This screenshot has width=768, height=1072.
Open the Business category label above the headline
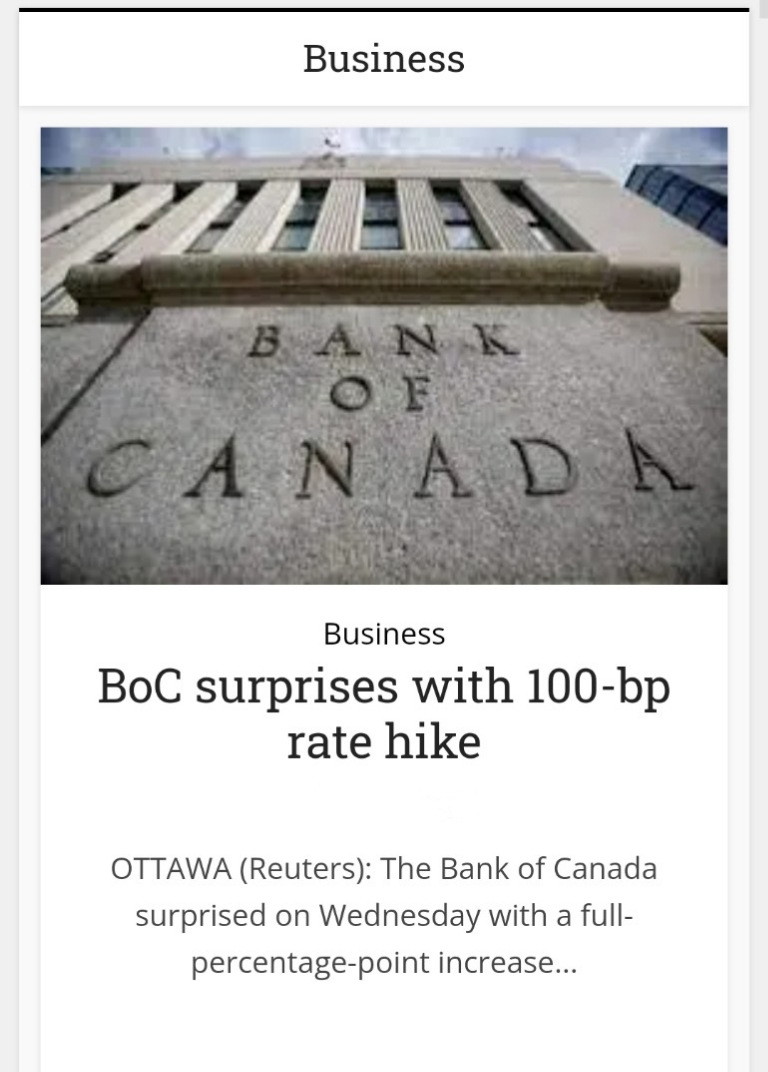tap(384, 634)
